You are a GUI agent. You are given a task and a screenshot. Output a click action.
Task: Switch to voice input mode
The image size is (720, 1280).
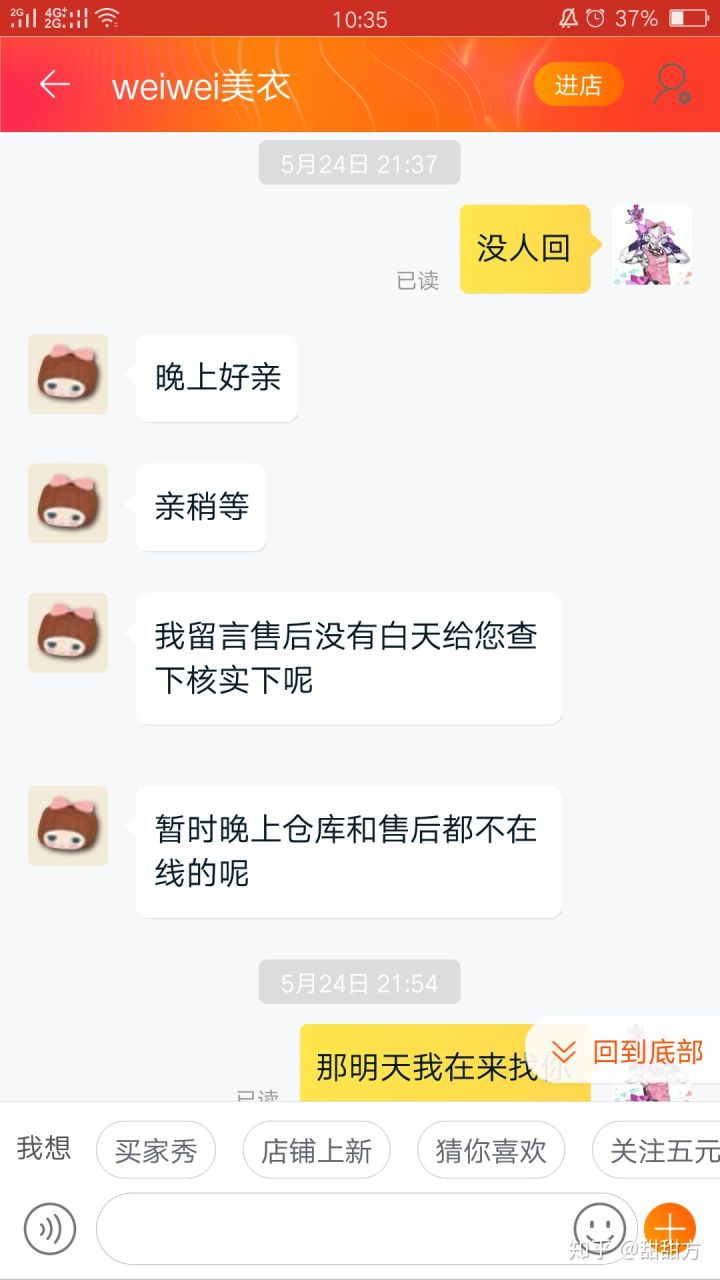(50, 1228)
